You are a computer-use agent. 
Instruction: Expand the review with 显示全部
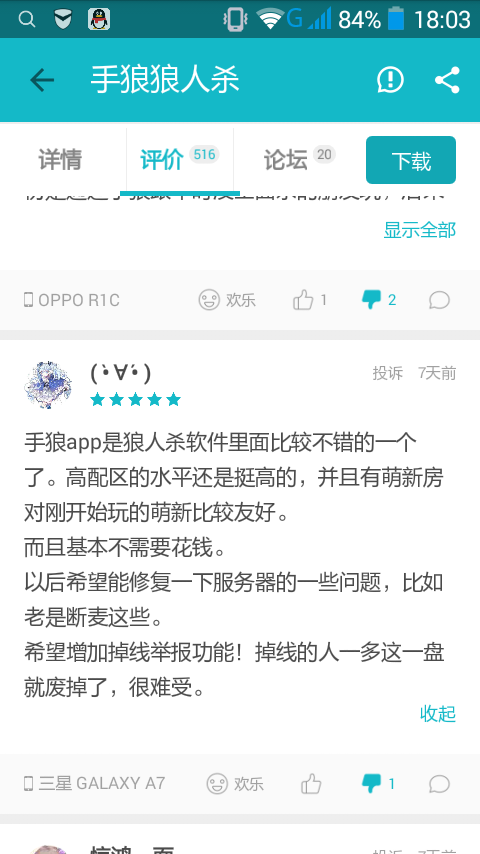(420, 230)
